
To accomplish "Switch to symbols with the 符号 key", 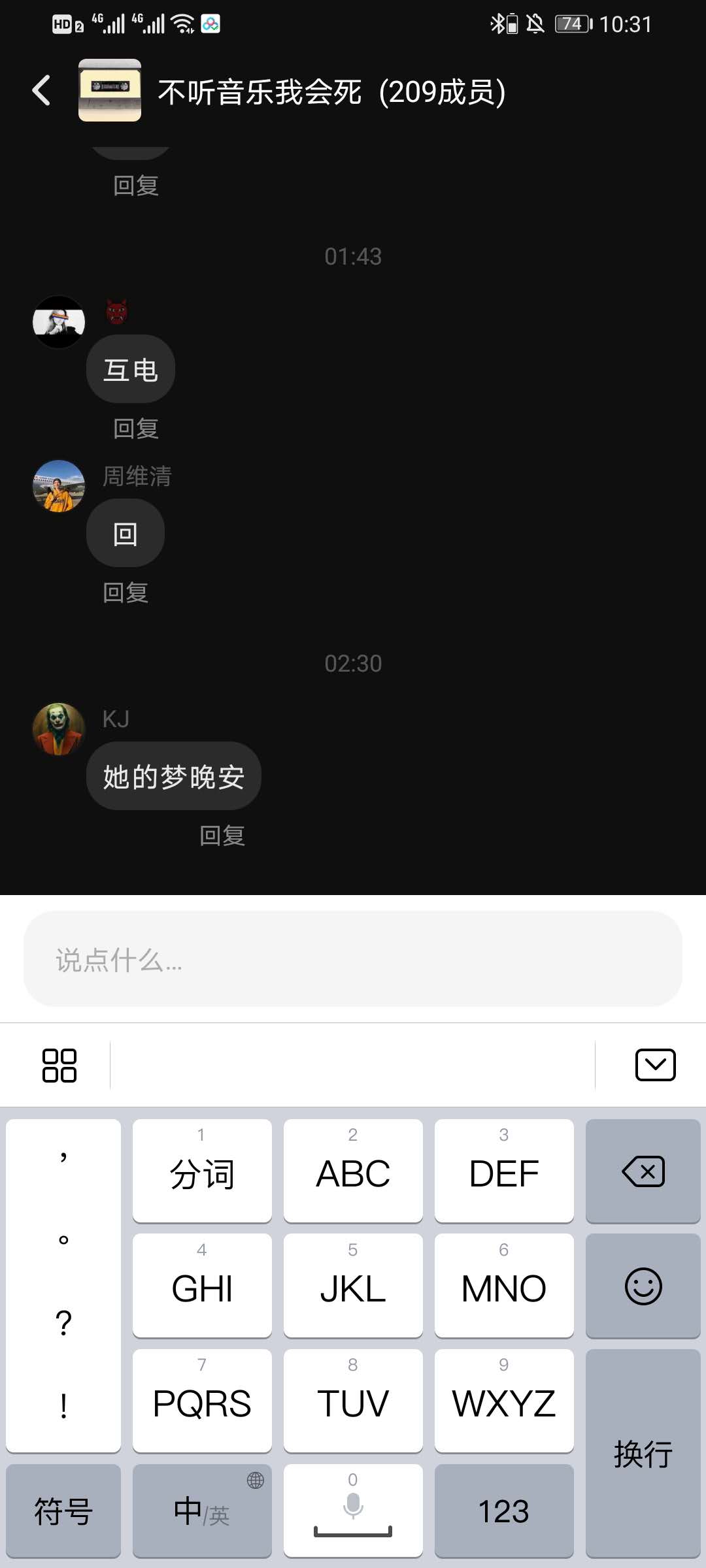I will [x=63, y=1511].
